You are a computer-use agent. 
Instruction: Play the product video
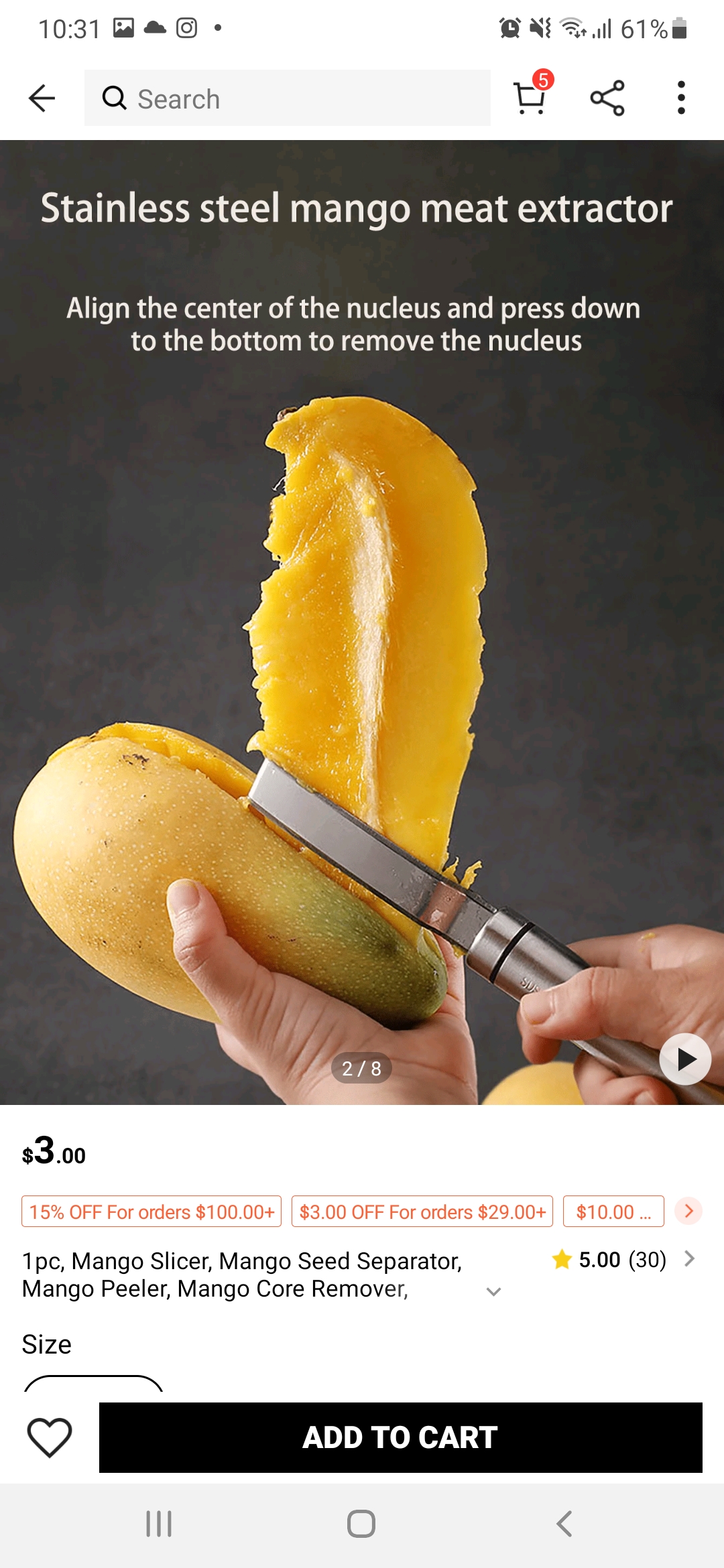point(684,1059)
